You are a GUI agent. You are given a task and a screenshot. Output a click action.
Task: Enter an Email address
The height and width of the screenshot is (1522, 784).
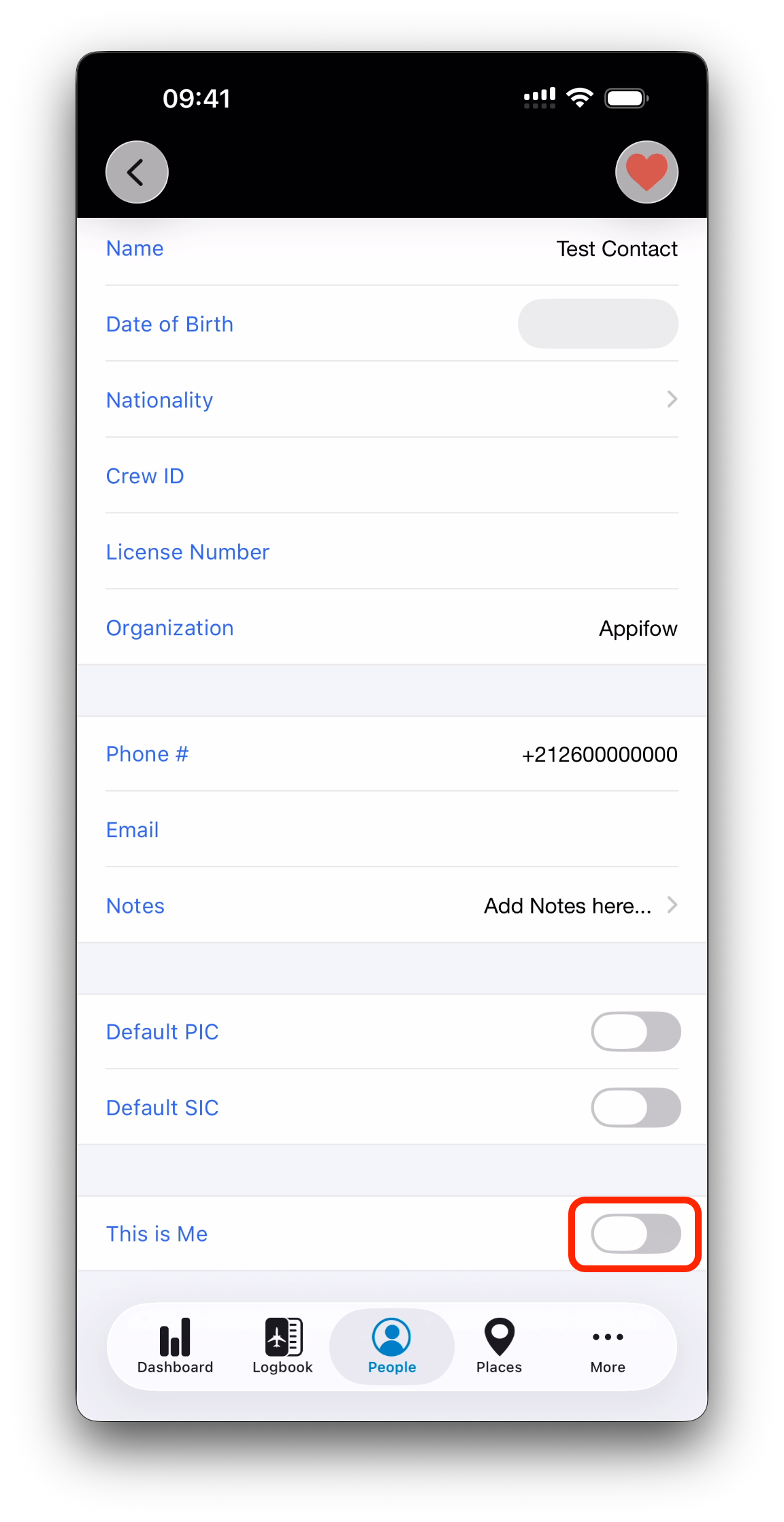point(392,830)
